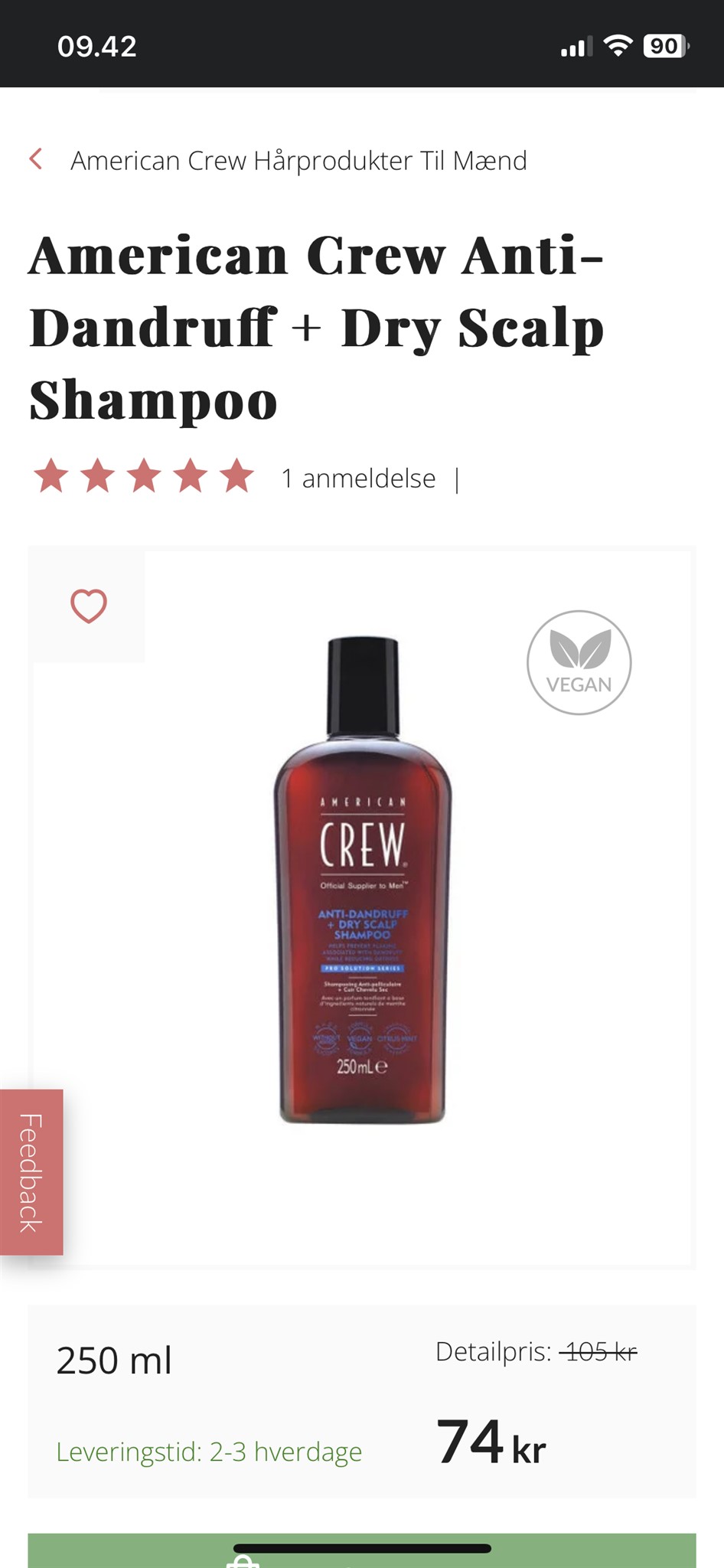
Task: Add the shampoo to favorites with heart
Action: [89, 606]
